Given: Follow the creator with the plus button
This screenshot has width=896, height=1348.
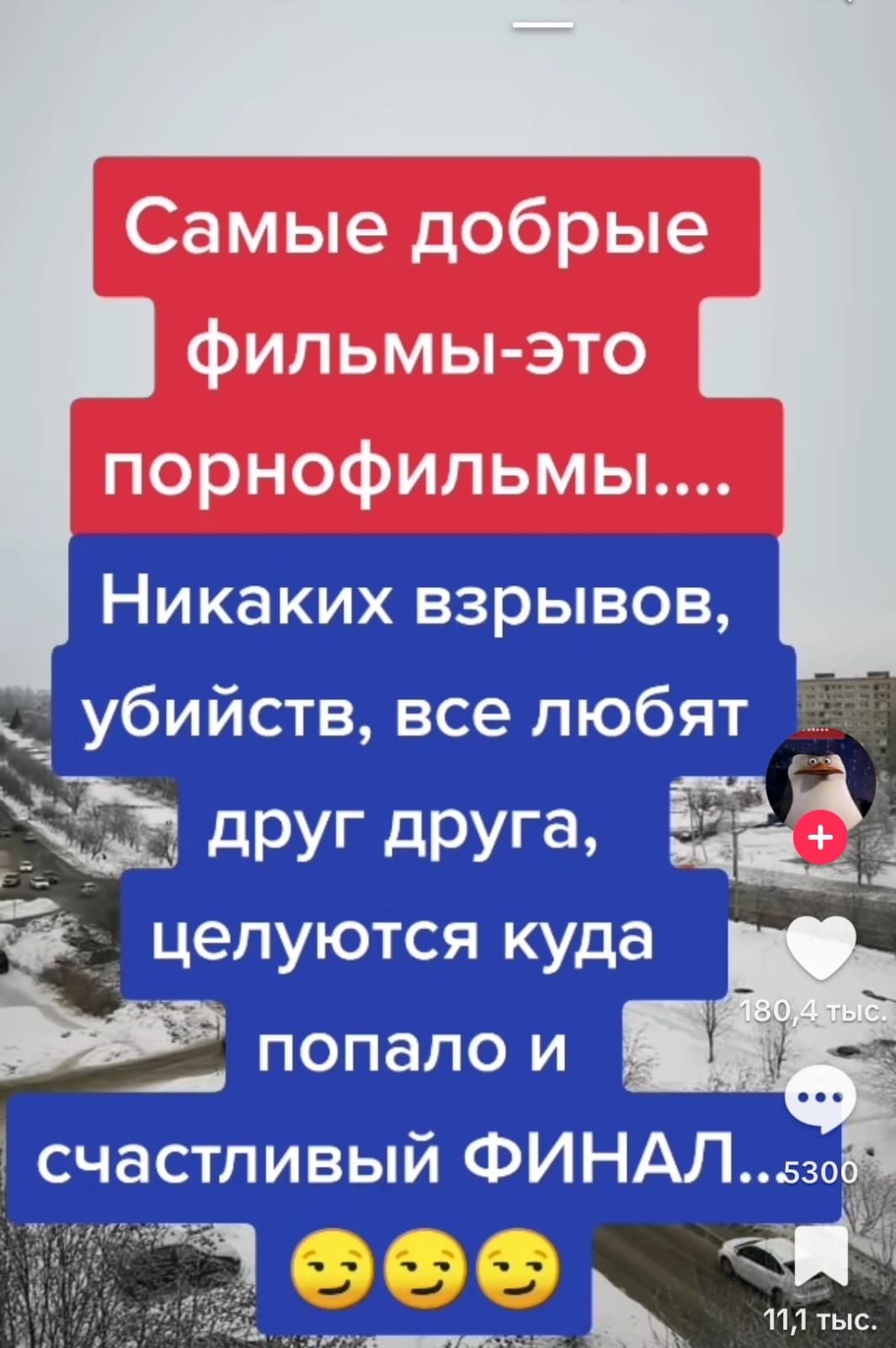Looking at the screenshot, I should [820, 838].
